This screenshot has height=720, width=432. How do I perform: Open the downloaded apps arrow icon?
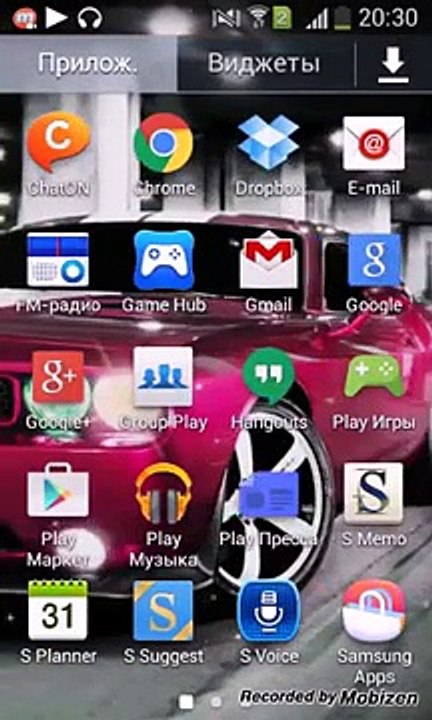(393, 64)
